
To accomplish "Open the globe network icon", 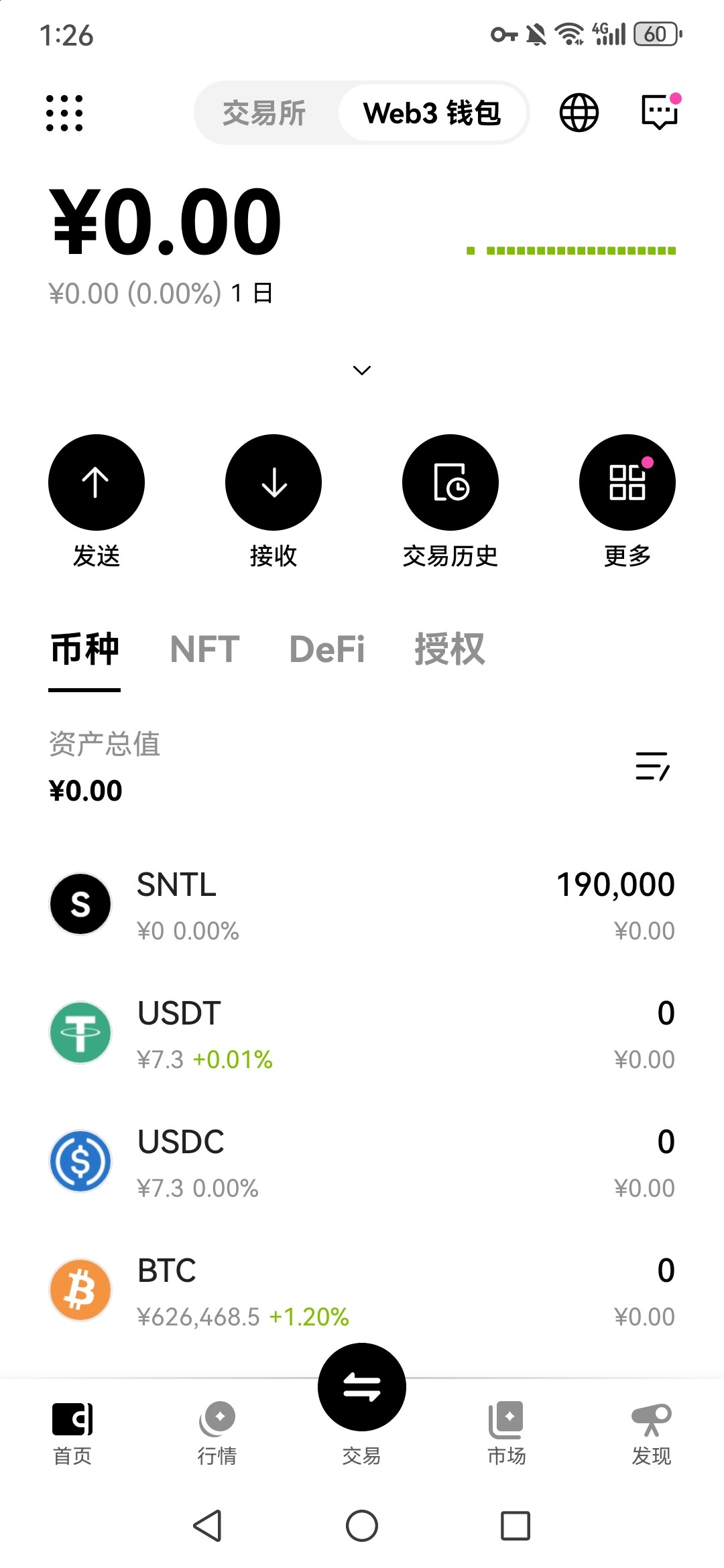I will (579, 113).
